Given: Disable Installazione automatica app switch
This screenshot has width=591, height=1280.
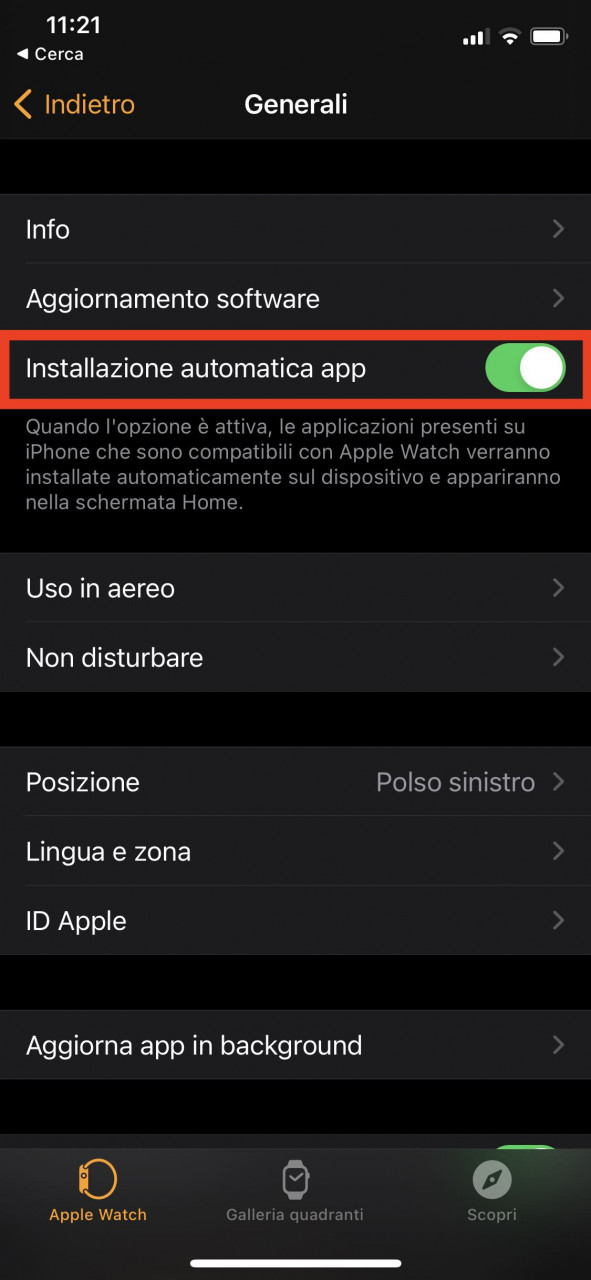Looking at the screenshot, I should tap(525, 368).
